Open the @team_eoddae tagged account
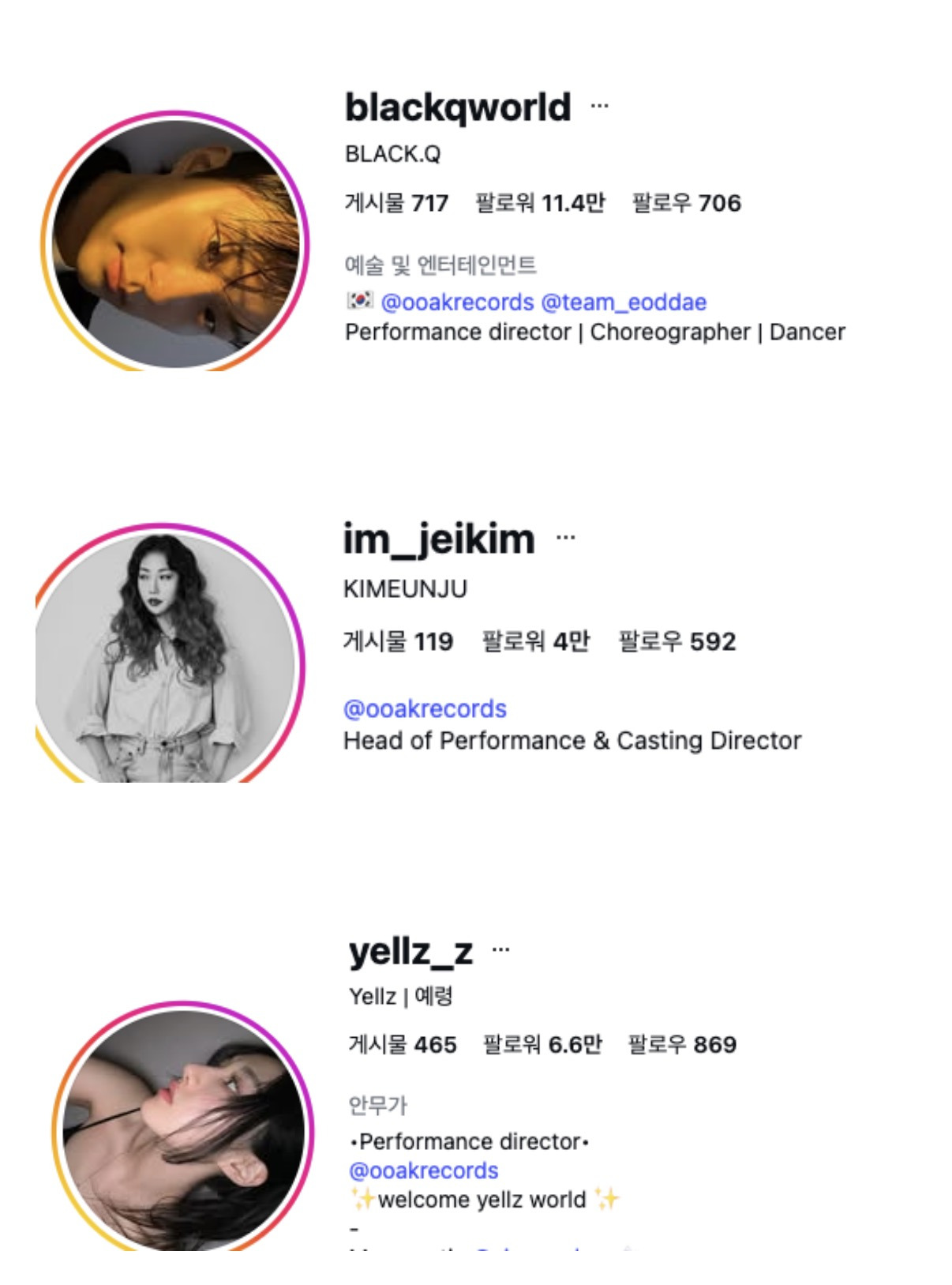This screenshot has height=1285, width=952. tap(625, 300)
